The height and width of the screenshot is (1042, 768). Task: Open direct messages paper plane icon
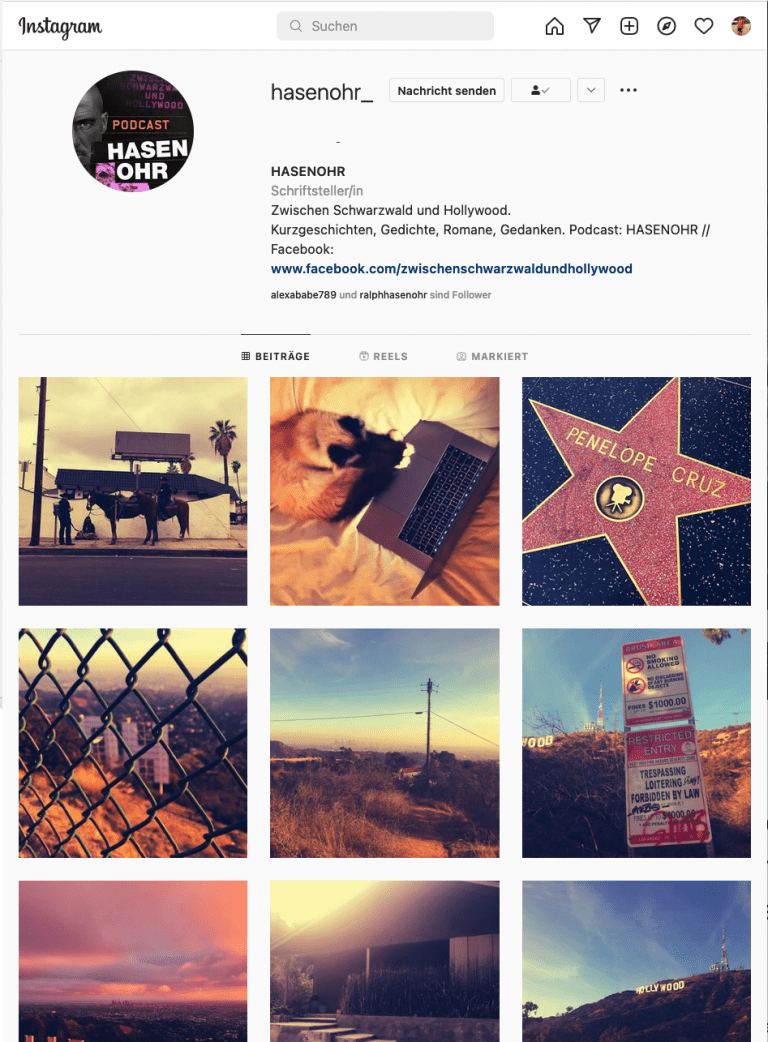point(592,26)
